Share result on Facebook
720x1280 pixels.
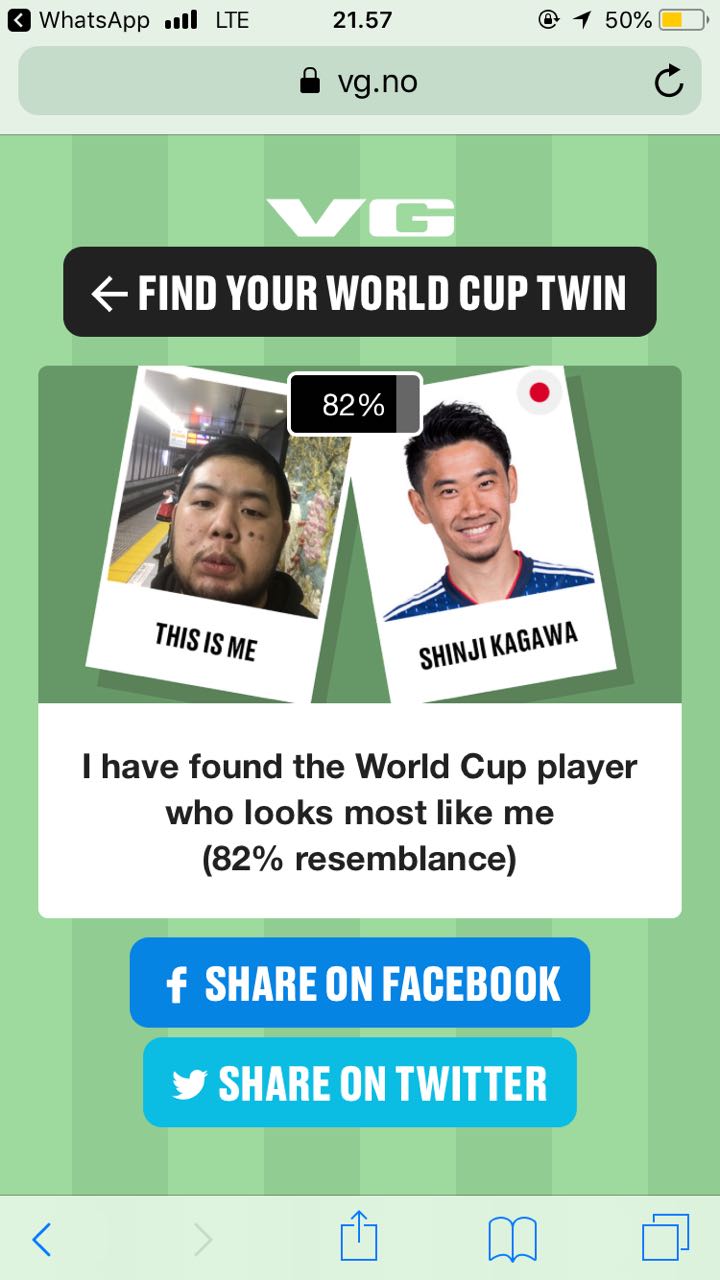(360, 983)
